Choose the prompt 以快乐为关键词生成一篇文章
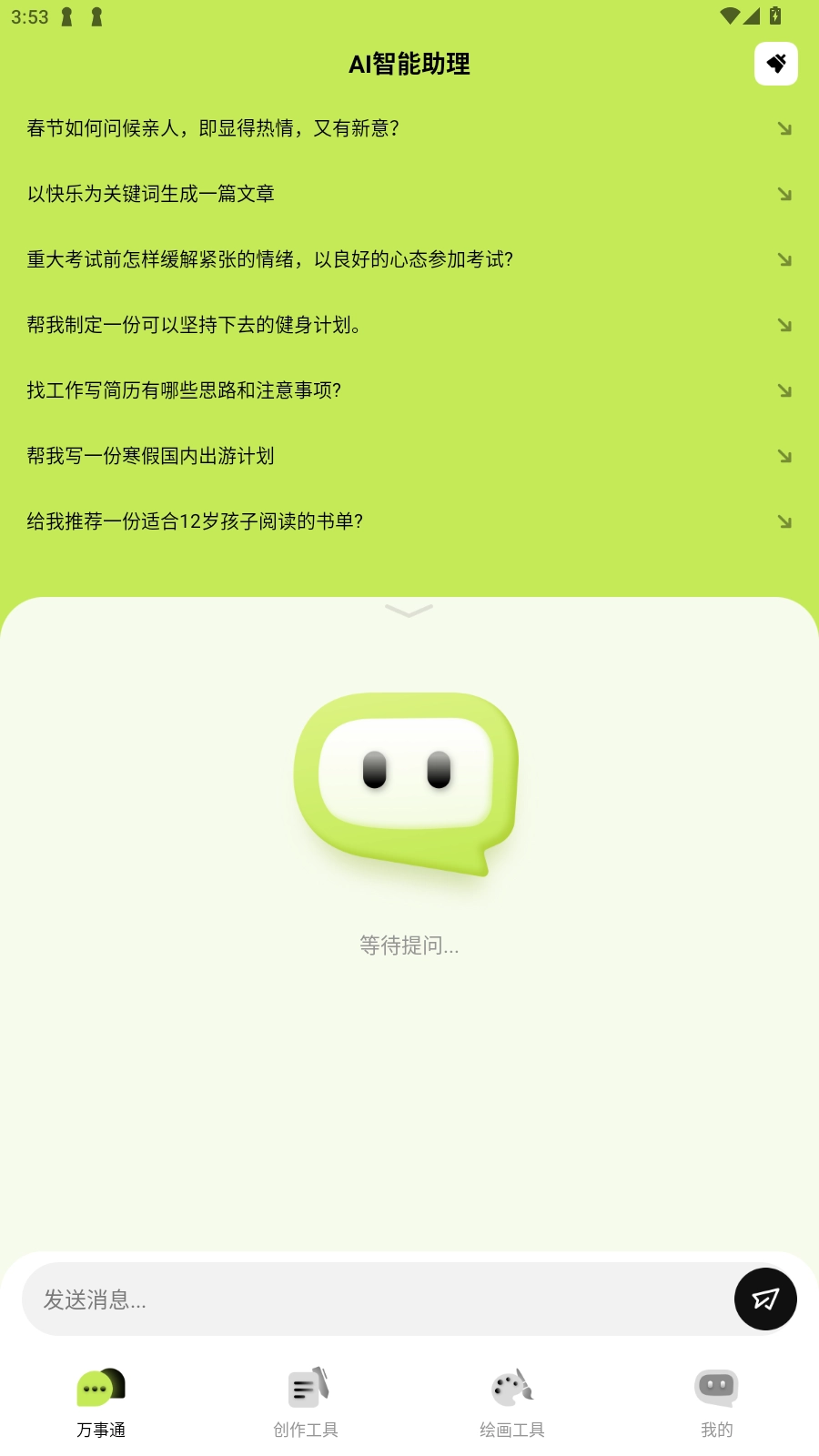Viewport: 819px width, 1456px height. [409, 194]
